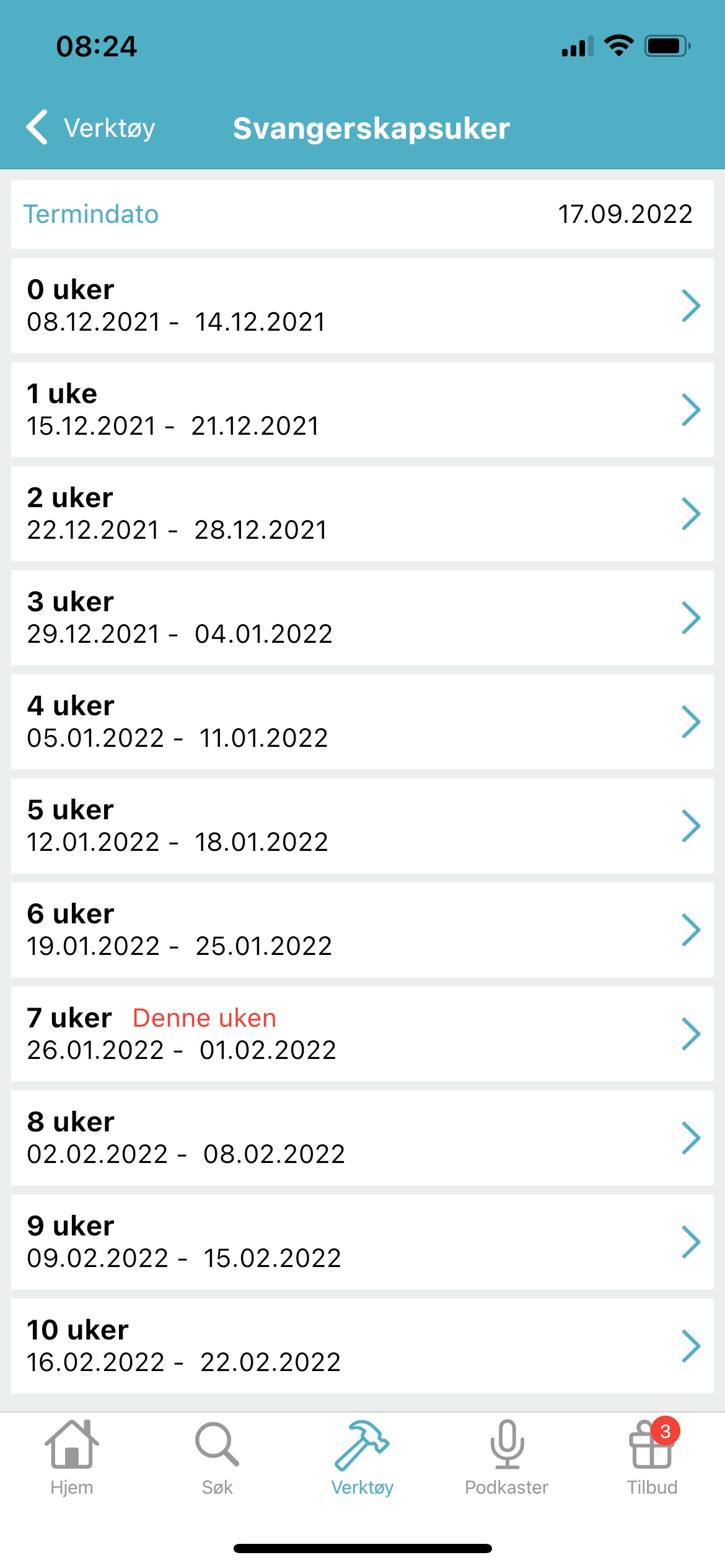
Task: Switch to the Hjem tab
Action: pos(72,1458)
